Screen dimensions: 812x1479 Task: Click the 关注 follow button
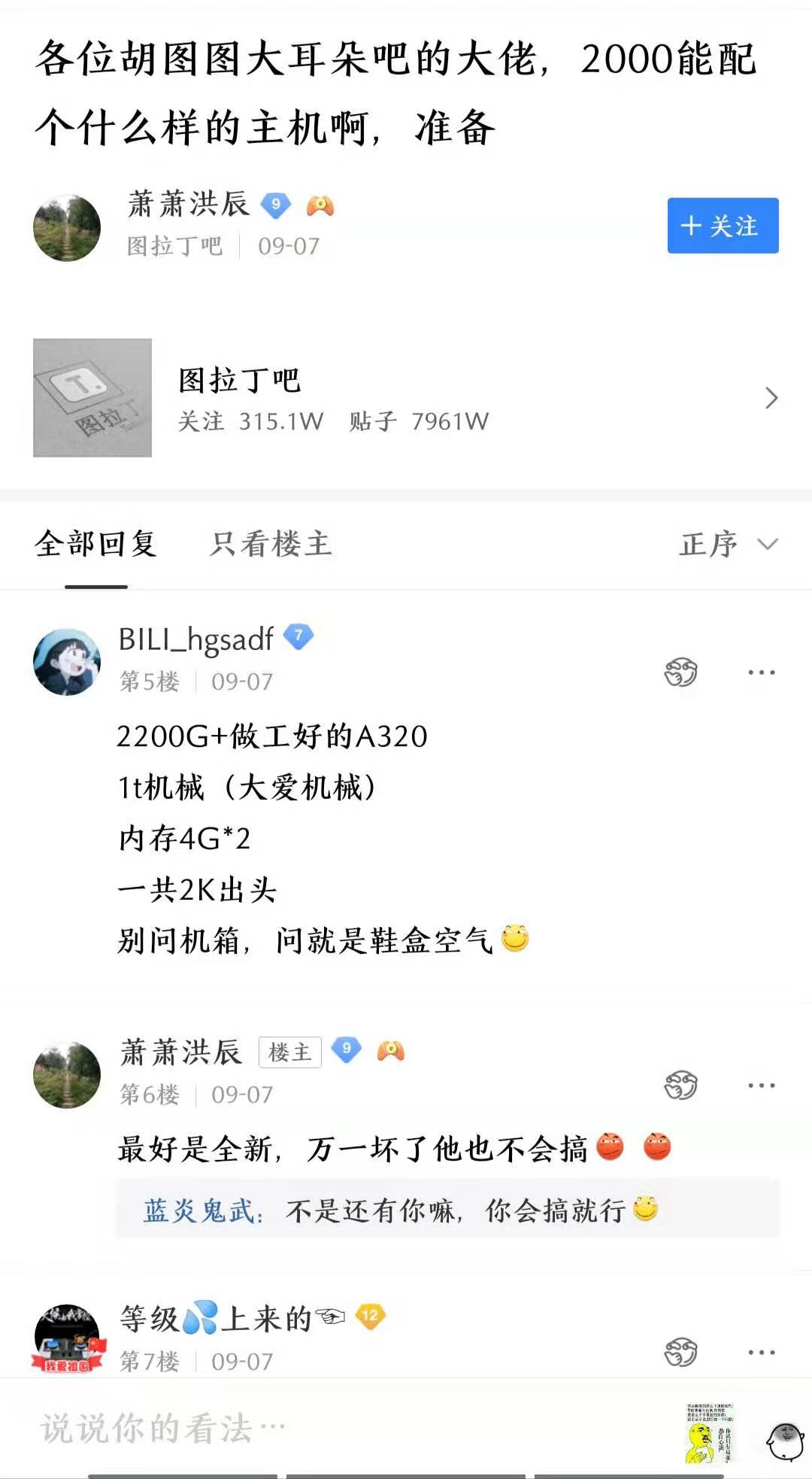pos(722,226)
